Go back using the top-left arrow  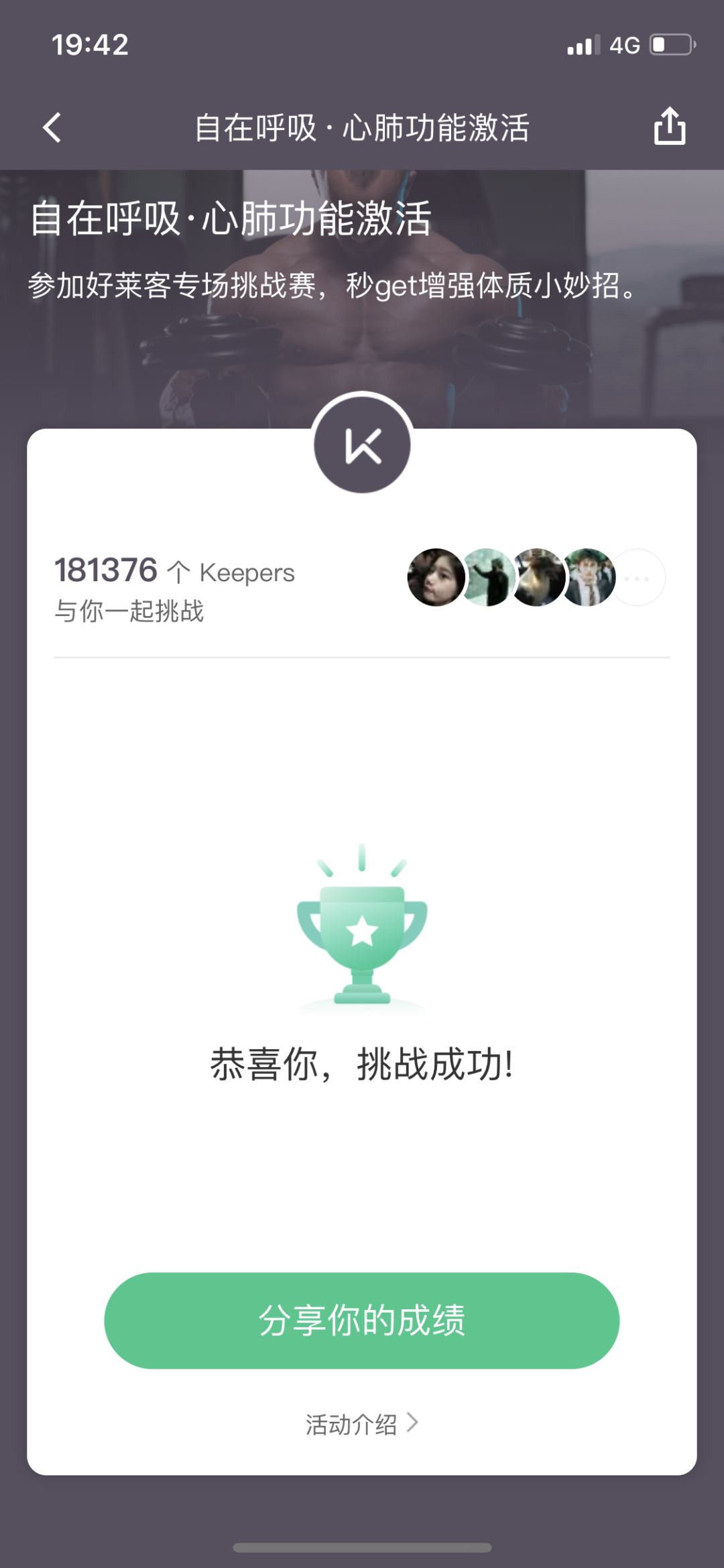pos(52,127)
